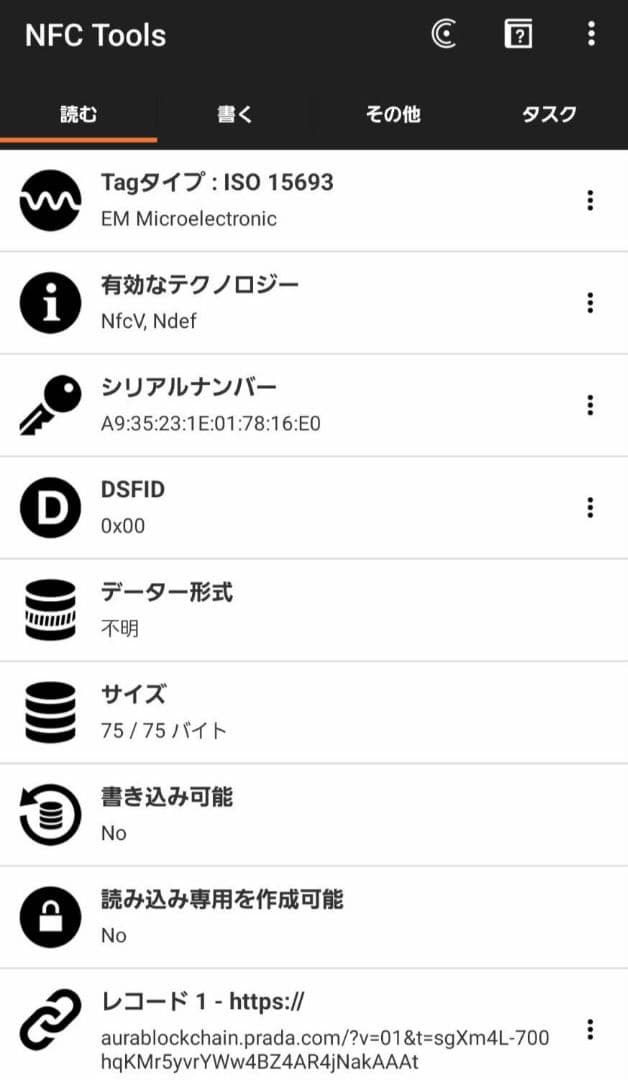Select the 読む tab
This screenshot has width=628, height=1080.
79,114
